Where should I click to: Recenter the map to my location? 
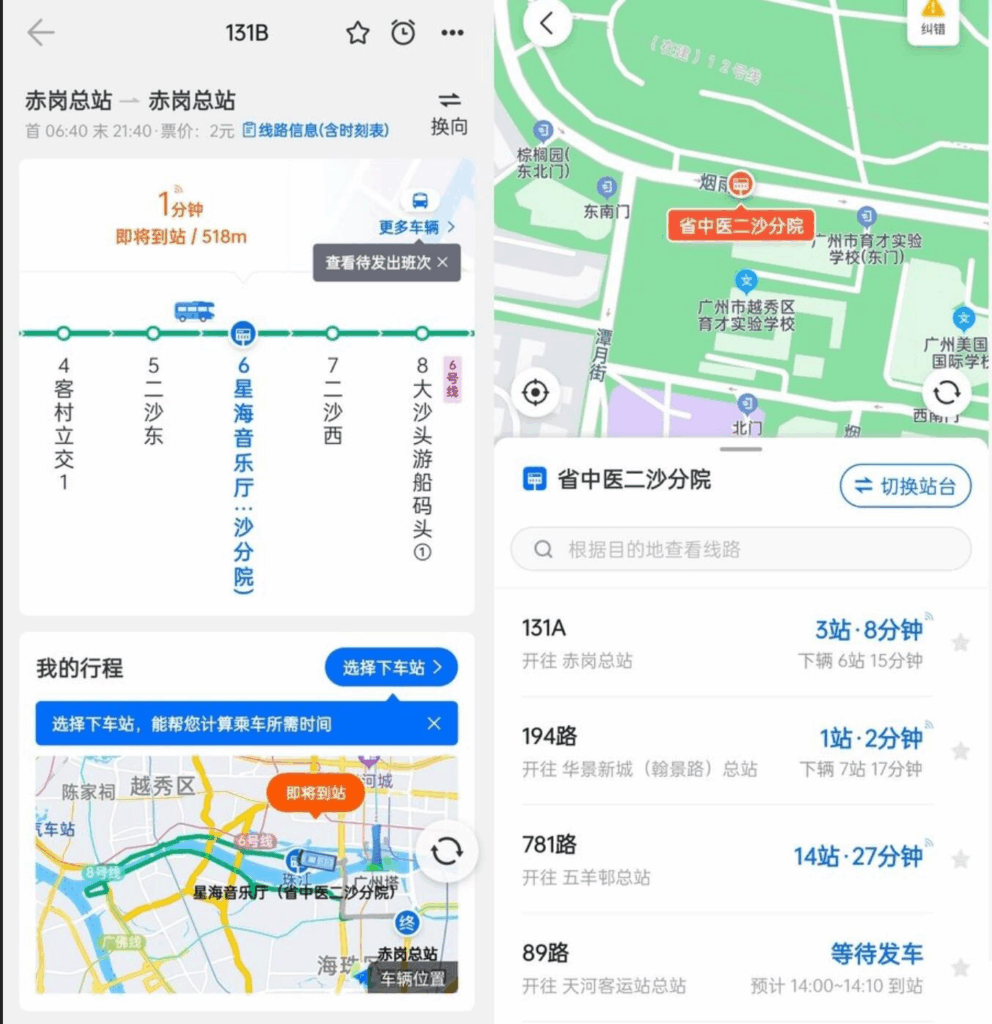535,393
